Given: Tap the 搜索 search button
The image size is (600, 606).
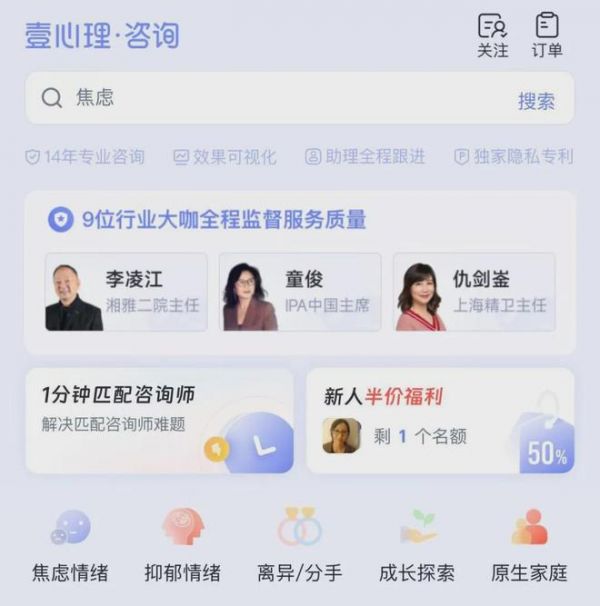Looking at the screenshot, I should pyautogui.click(x=536, y=100).
